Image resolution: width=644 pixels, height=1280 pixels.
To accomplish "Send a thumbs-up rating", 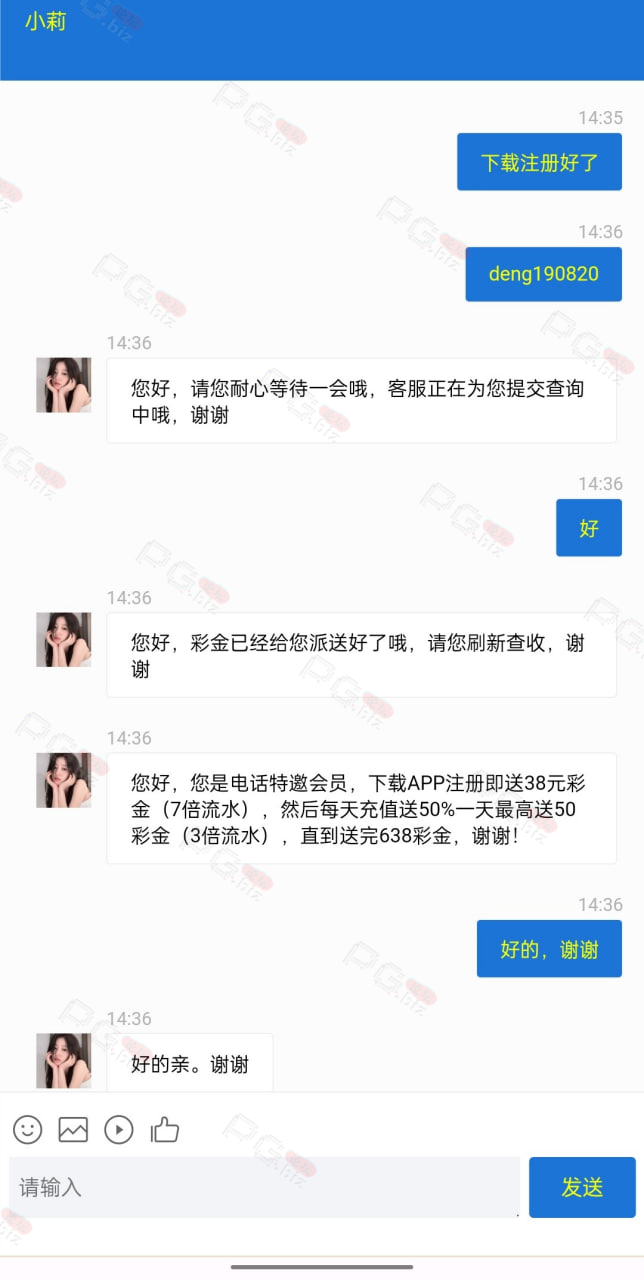I will (x=165, y=1130).
